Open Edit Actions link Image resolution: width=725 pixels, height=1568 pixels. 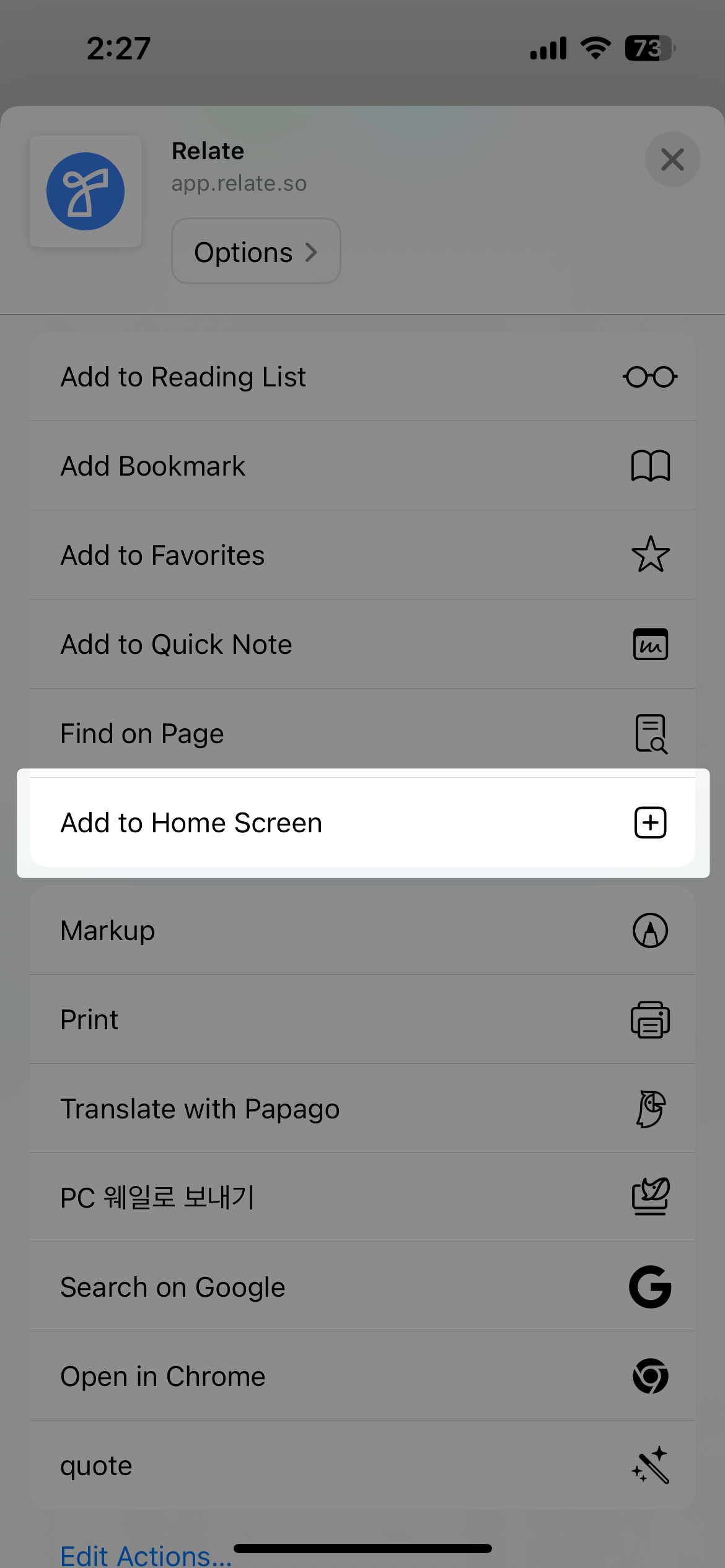point(146,1554)
